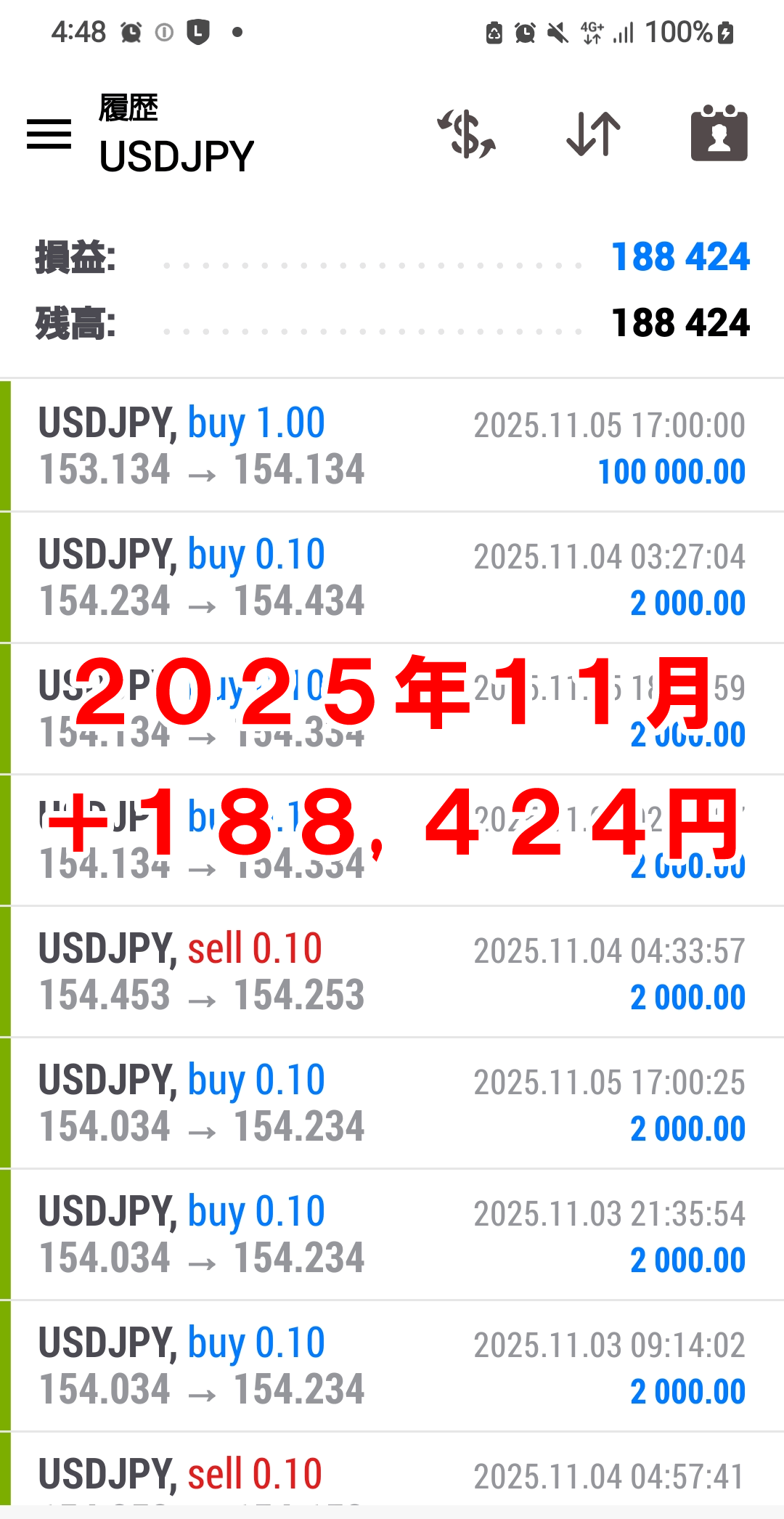Viewport: 784px width, 1519px height.
Task: Expand the buy 0.10 trade at 21:35:54
Action: tap(392, 1235)
